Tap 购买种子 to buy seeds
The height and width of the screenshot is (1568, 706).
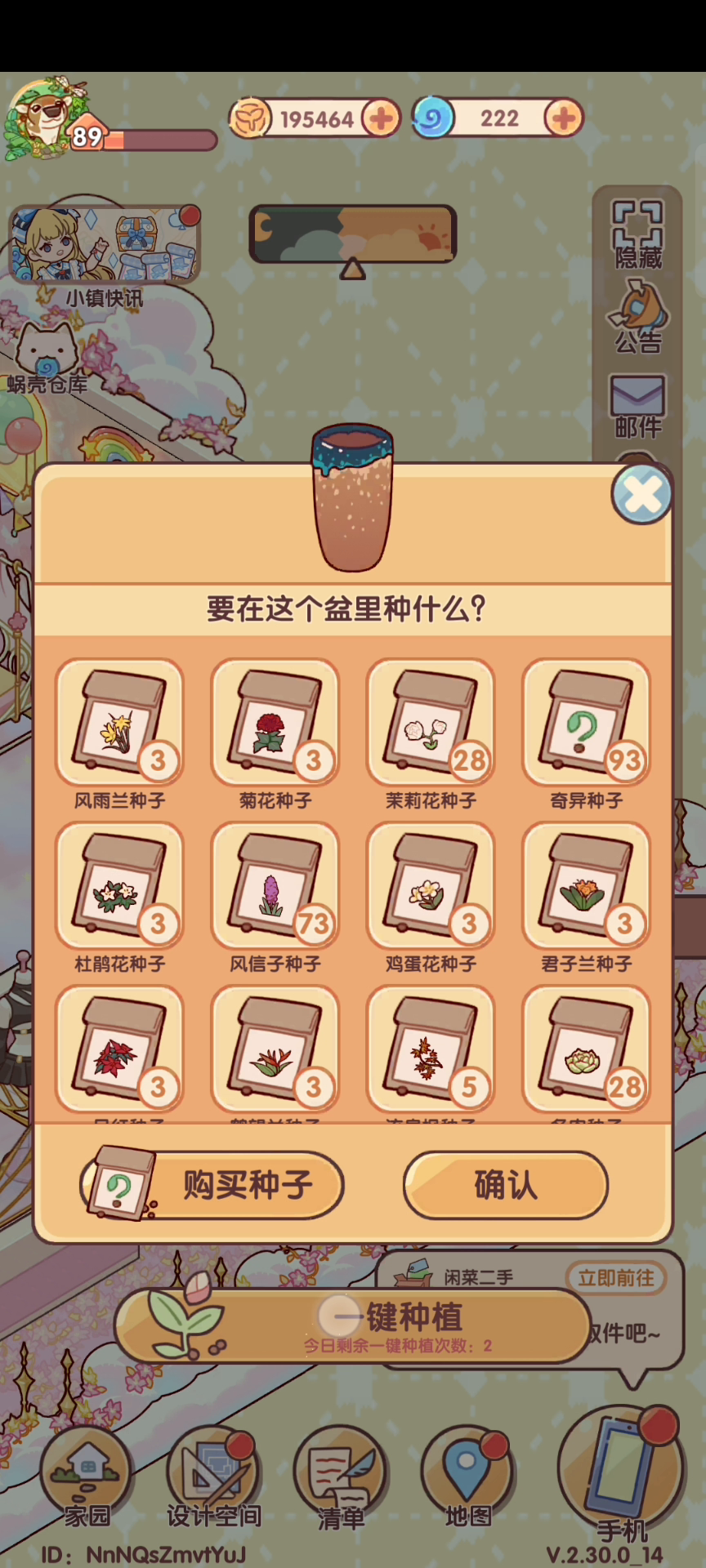pyautogui.click(x=212, y=1185)
